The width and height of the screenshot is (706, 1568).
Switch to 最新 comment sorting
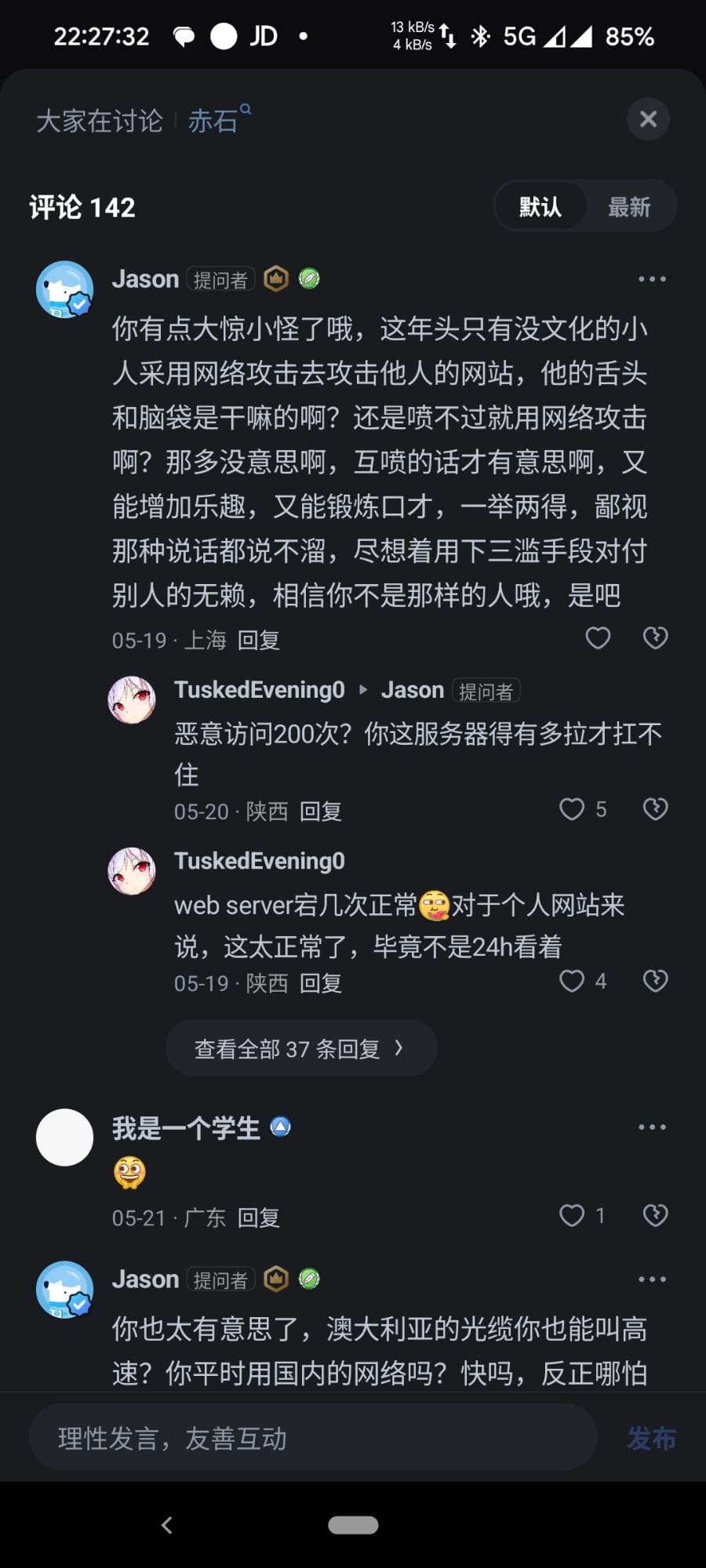pos(629,207)
